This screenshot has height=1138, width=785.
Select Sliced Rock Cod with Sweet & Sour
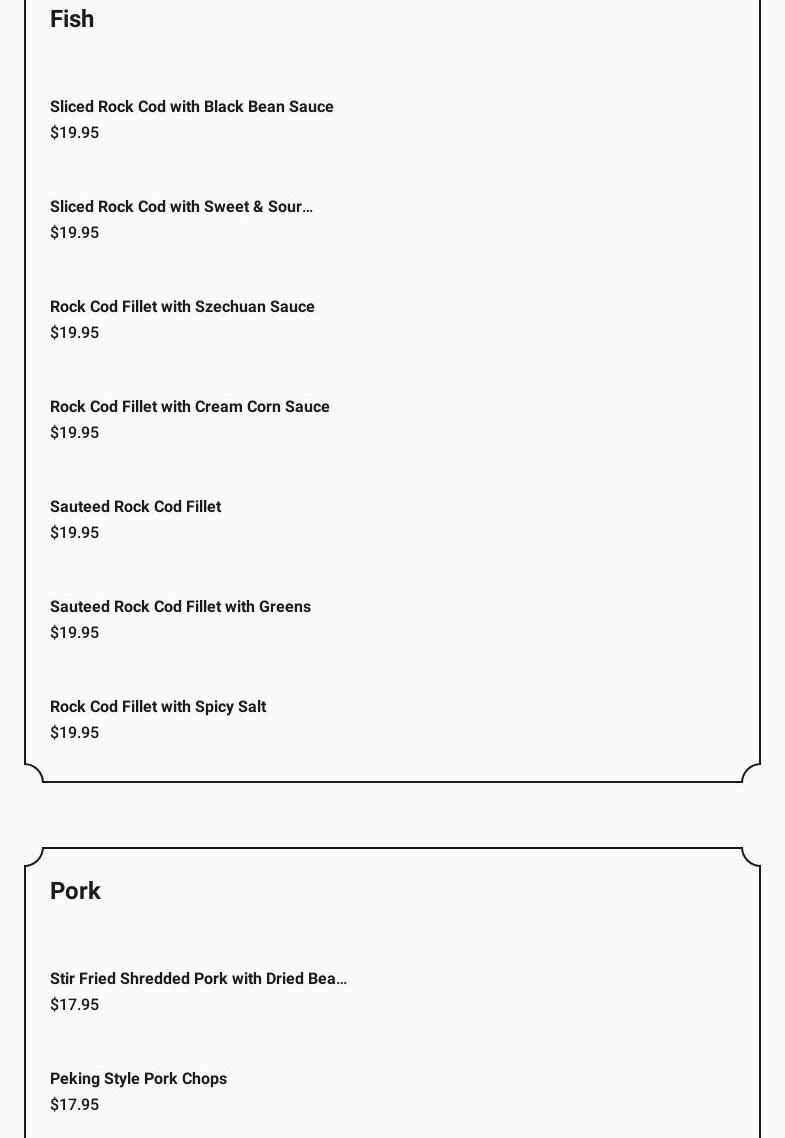181,207
